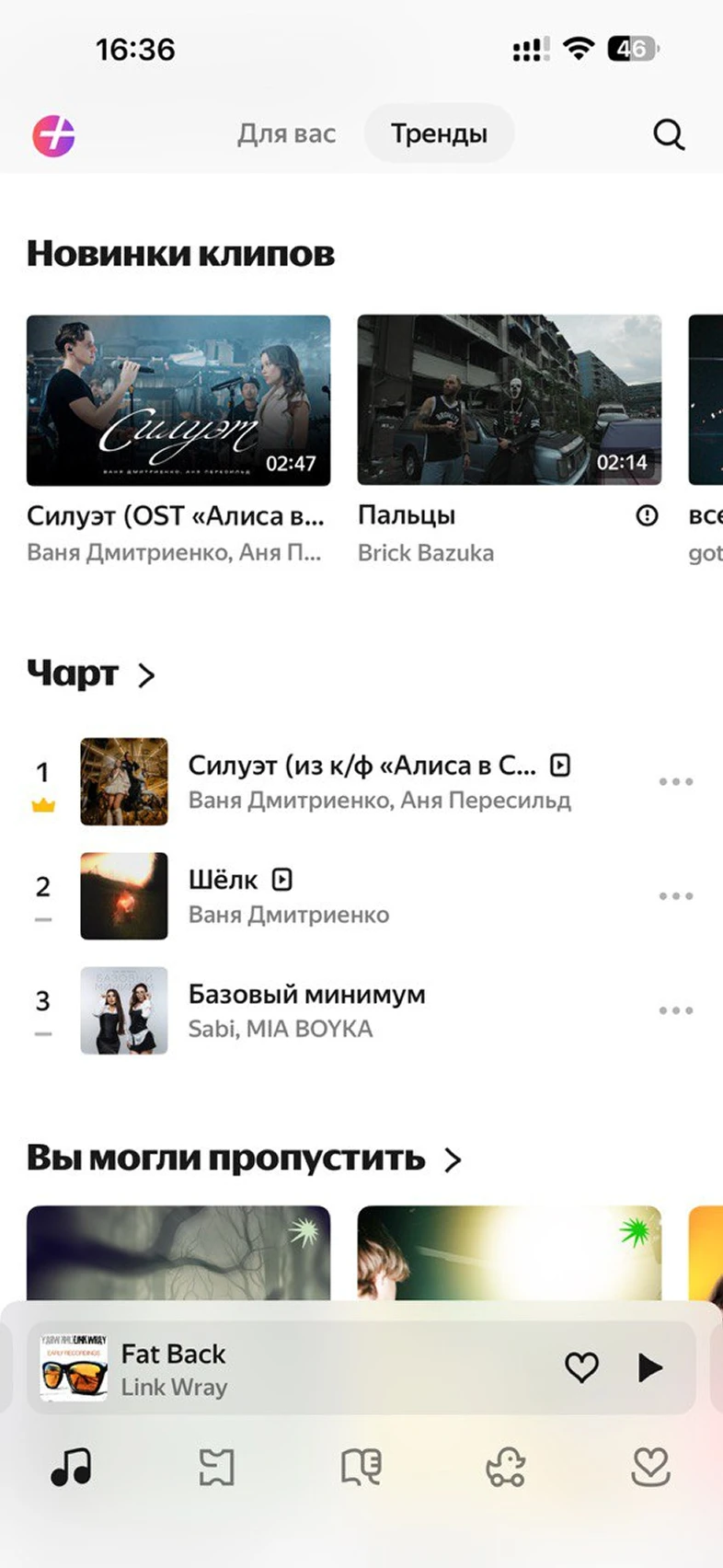Open the book-shaped navigation tab

point(361,1466)
